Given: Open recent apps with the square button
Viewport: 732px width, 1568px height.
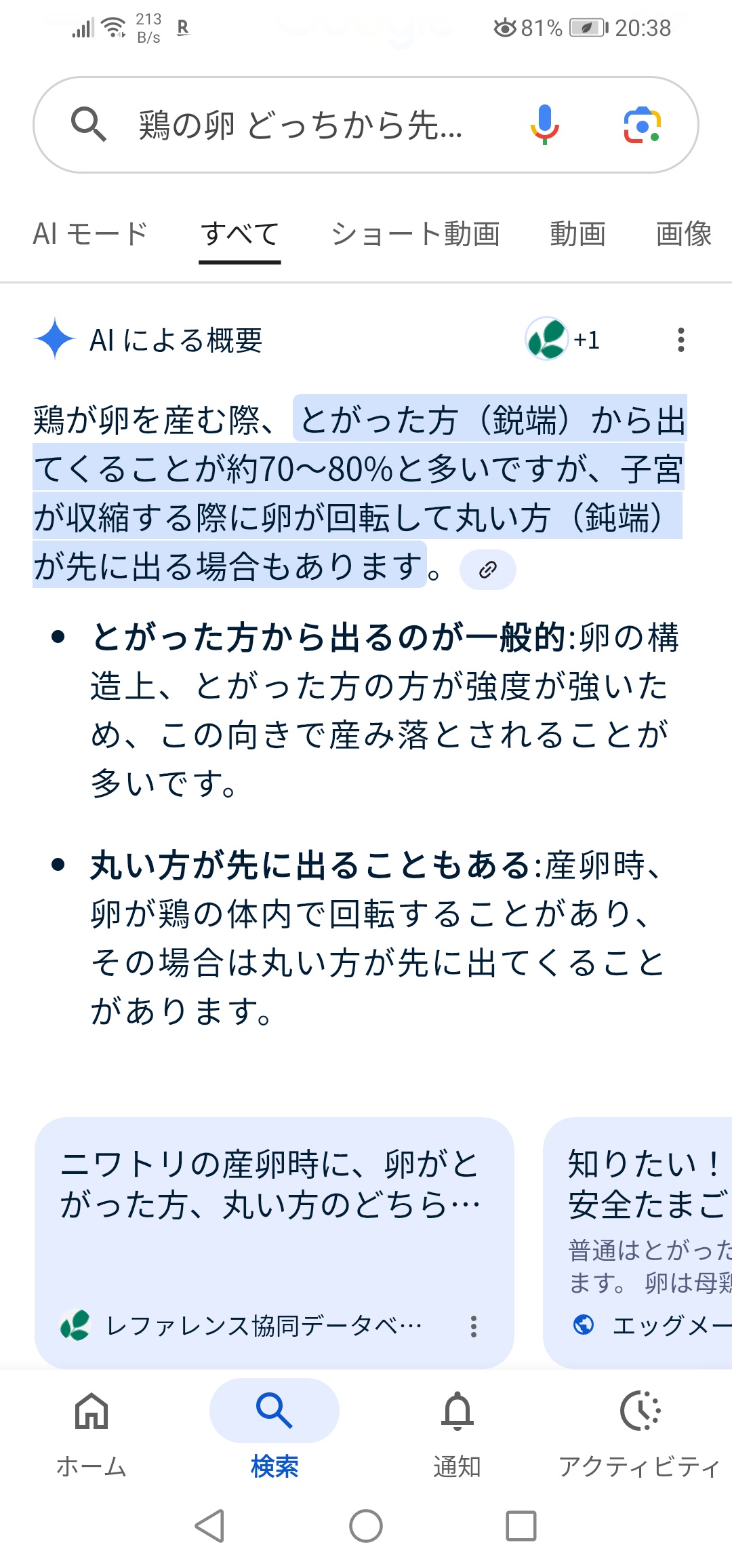Looking at the screenshot, I should 521,1526.
